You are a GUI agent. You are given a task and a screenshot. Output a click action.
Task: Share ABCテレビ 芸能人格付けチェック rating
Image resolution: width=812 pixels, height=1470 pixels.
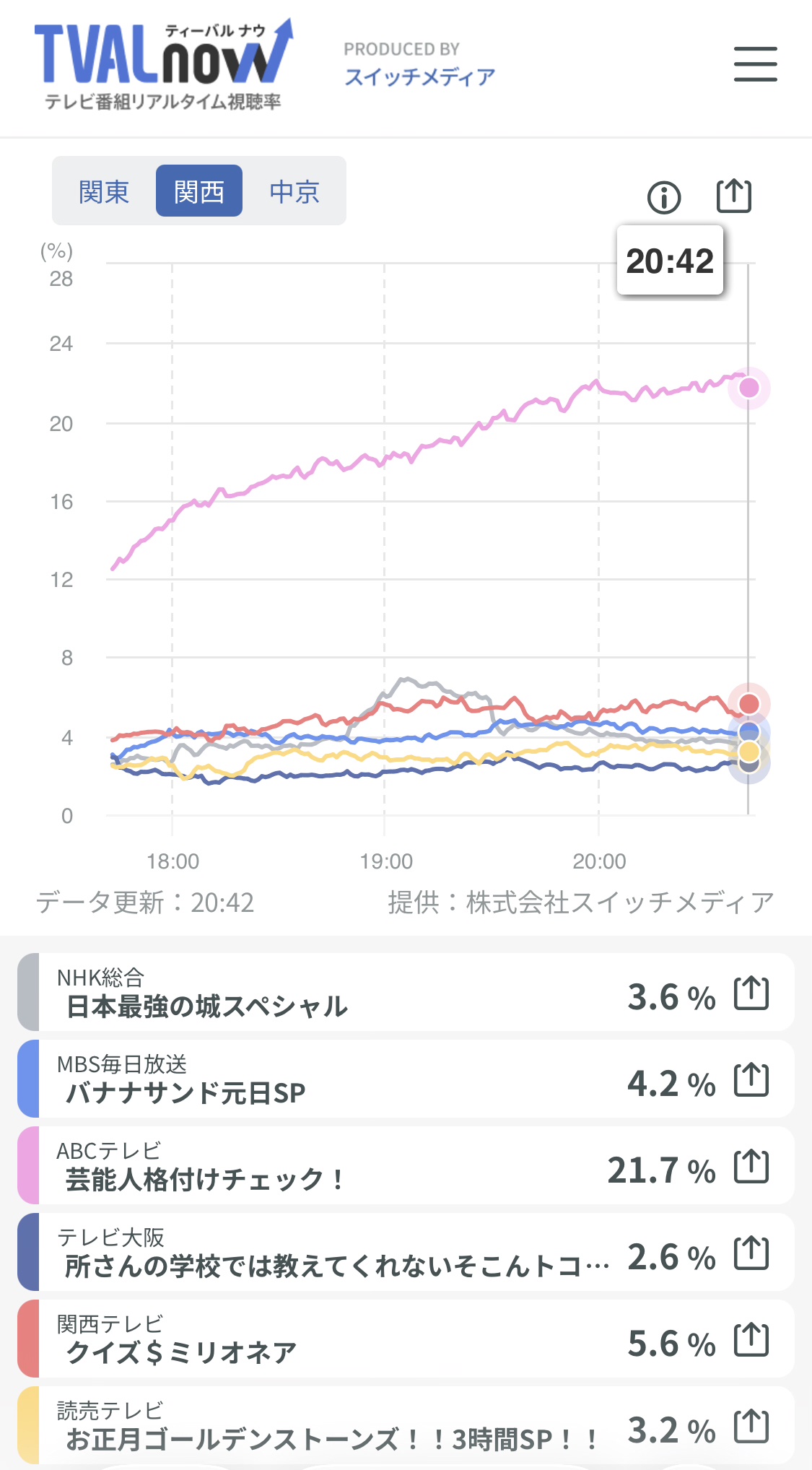[751, 1167]
